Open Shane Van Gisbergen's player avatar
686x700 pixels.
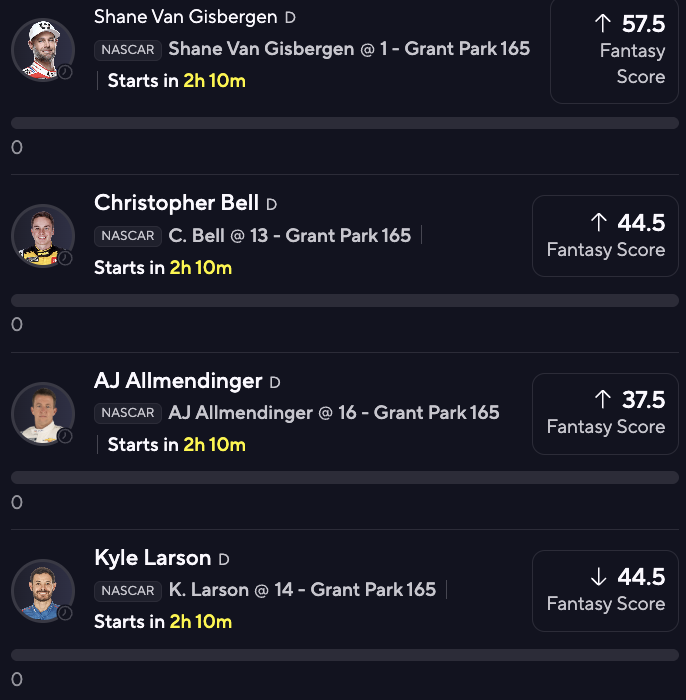click(43, 49)
